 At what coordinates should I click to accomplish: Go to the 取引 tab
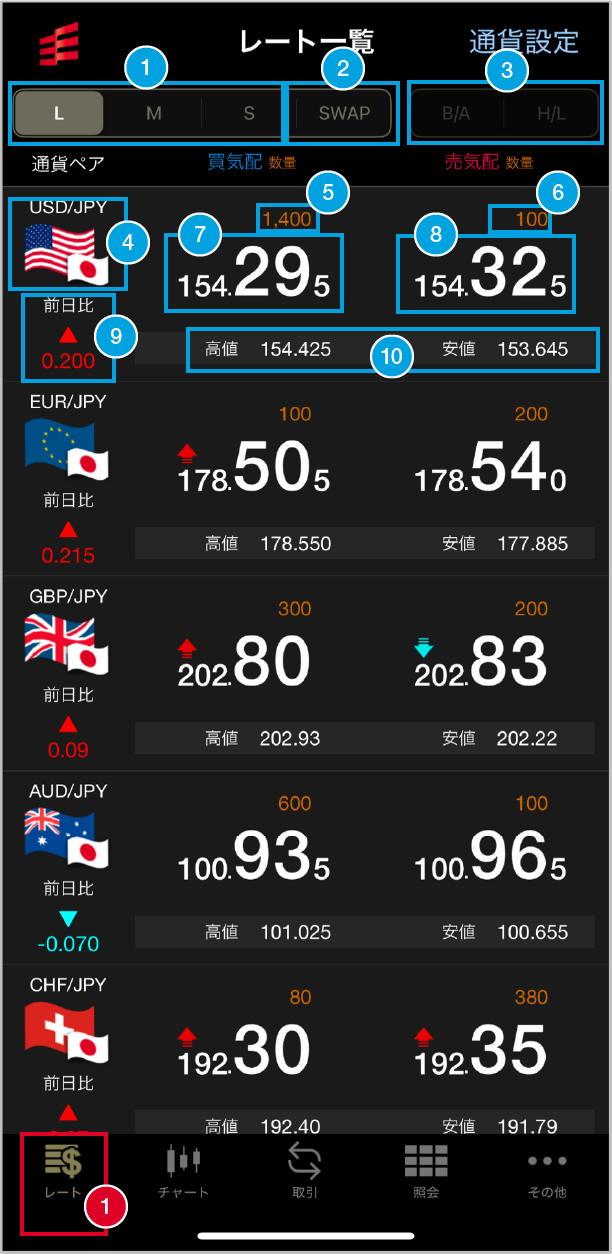[305, 1172]
